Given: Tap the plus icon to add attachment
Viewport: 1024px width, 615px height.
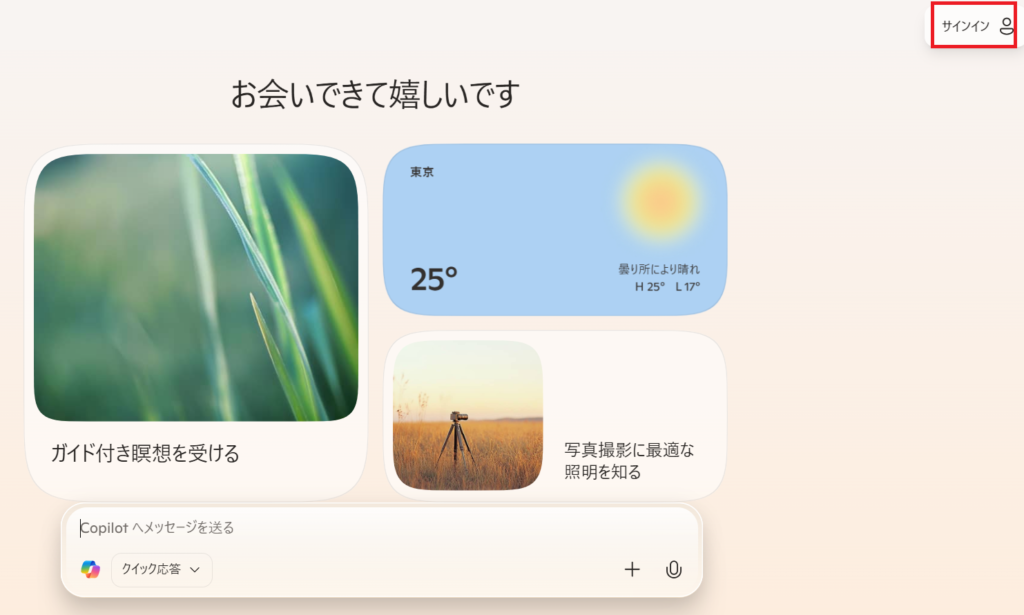Looking at the screenshot, I should pos(632,570).
